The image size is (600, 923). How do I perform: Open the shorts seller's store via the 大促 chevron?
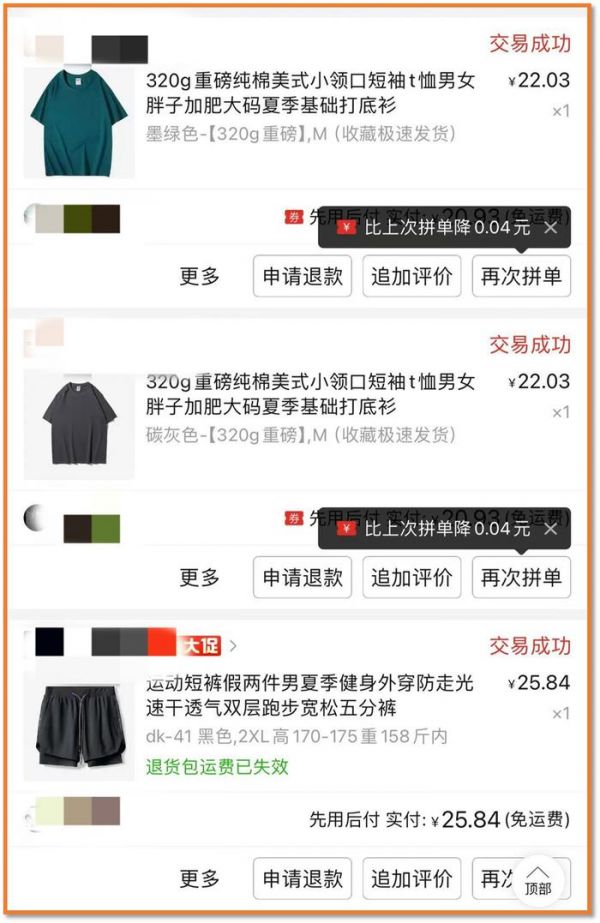(x=233, y=645)
